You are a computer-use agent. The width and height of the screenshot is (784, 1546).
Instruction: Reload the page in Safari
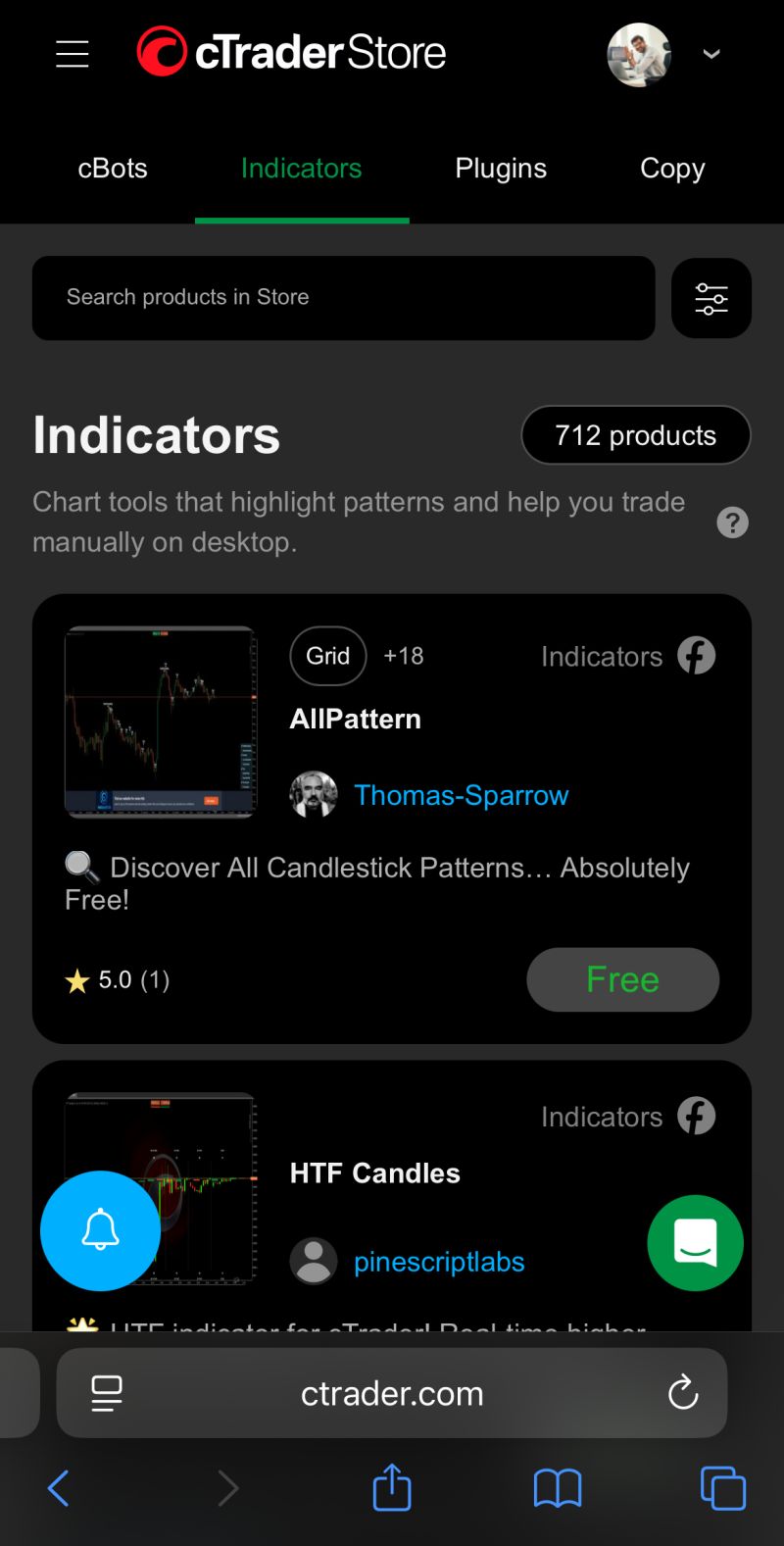pyautogui.click(x=683, y=1392)
